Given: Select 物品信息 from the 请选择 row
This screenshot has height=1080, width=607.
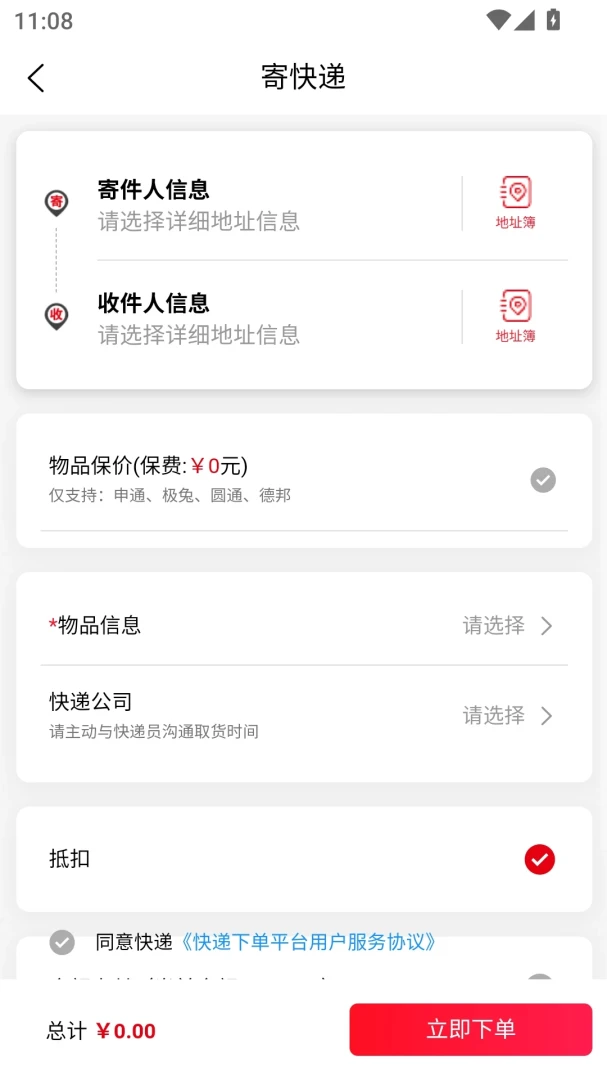Looking at the screenshot, I should 304,625.
